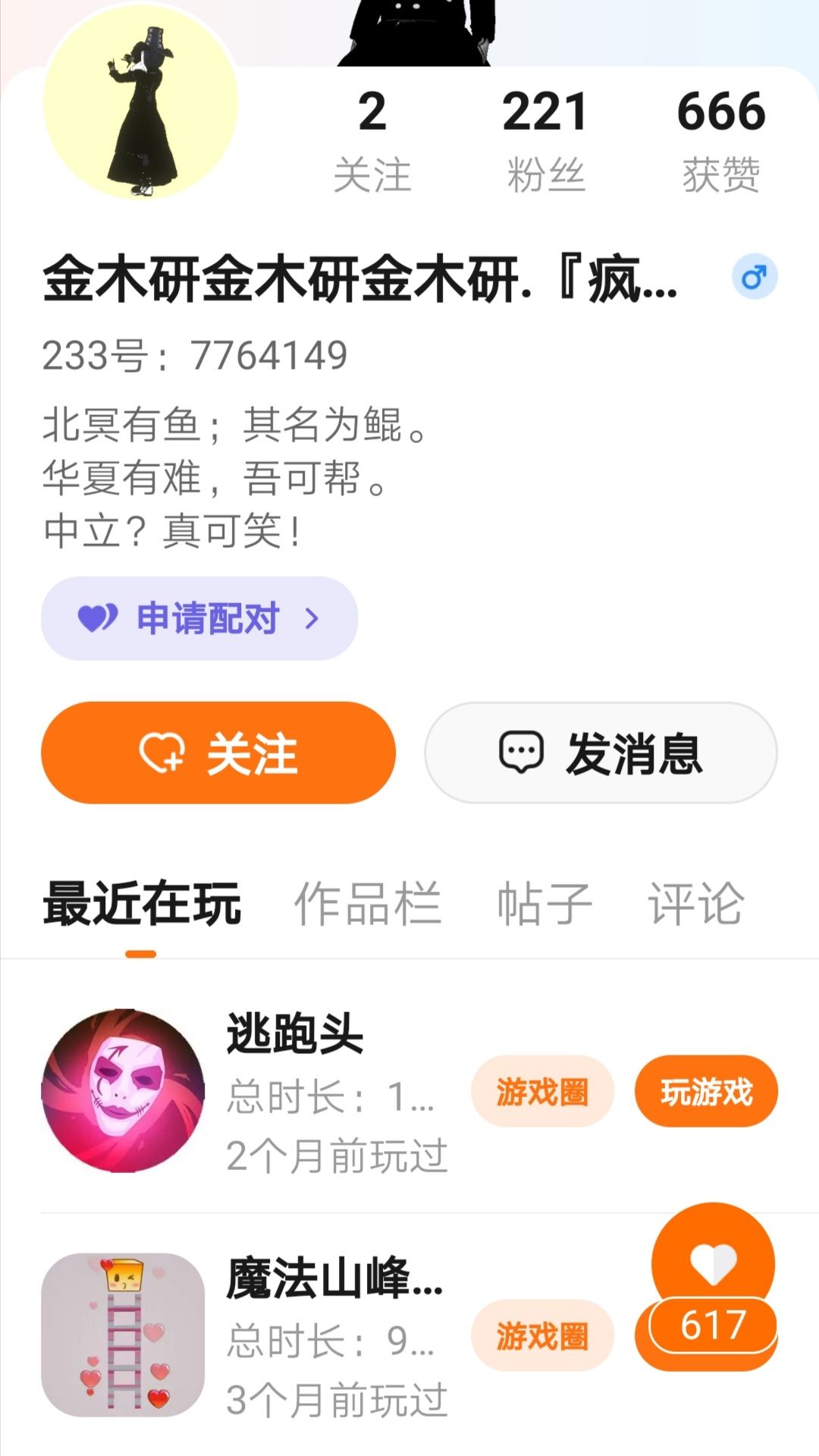View the 粉丝 followers list

tap(545, 140)
